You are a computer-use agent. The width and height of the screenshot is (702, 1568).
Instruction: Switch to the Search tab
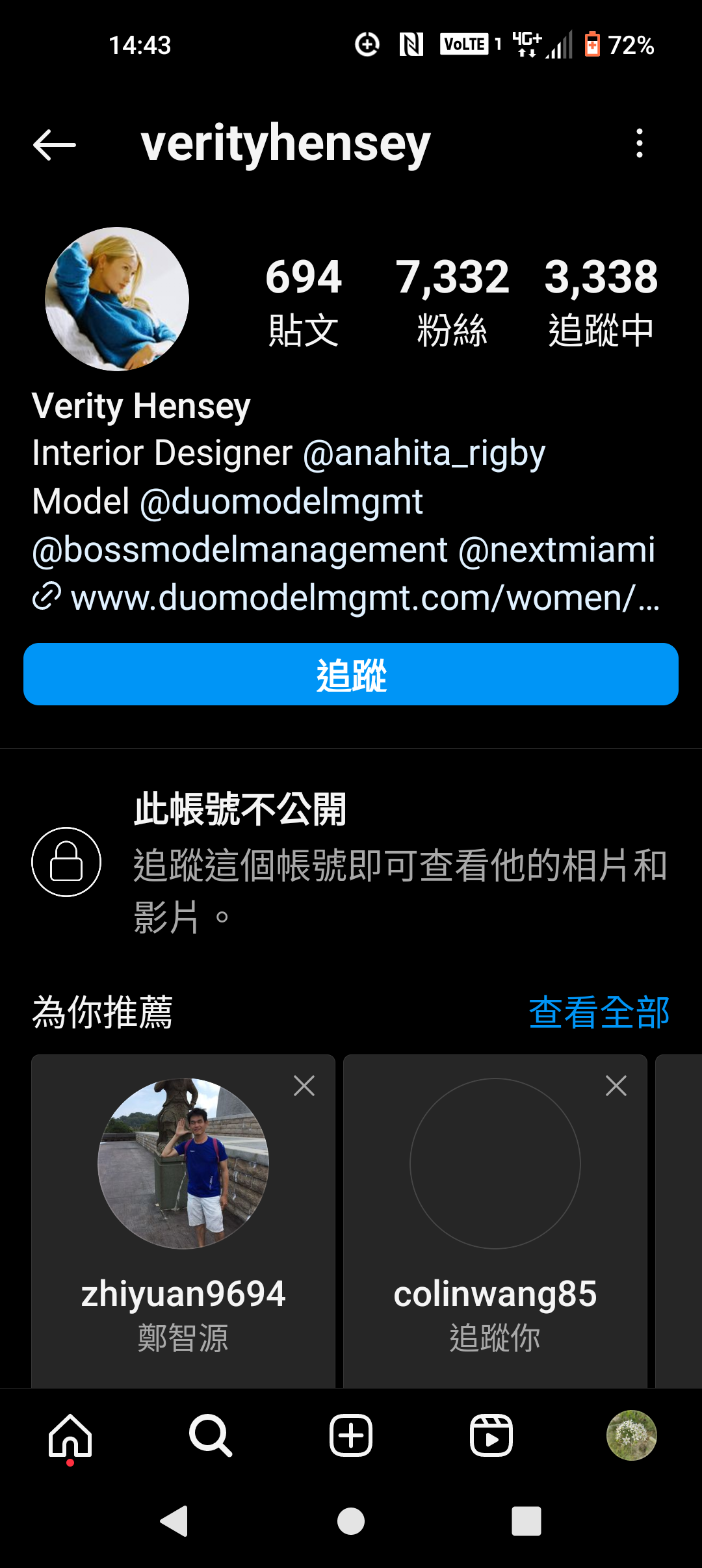coord(211,1435)
